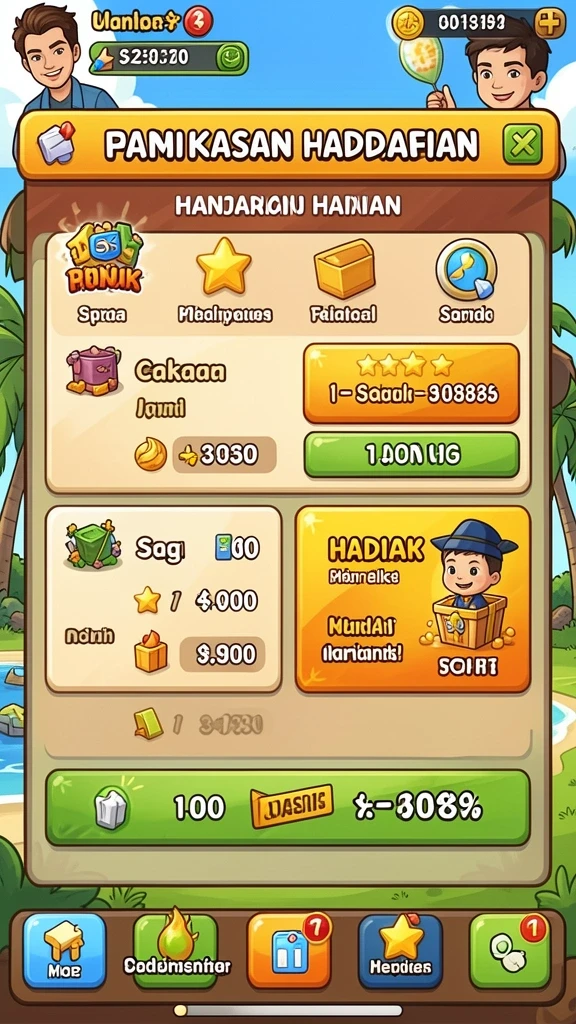Tap the green 100 claim bar
The height and width of the screenshot is (1024, 576).
tap(287, 808)
